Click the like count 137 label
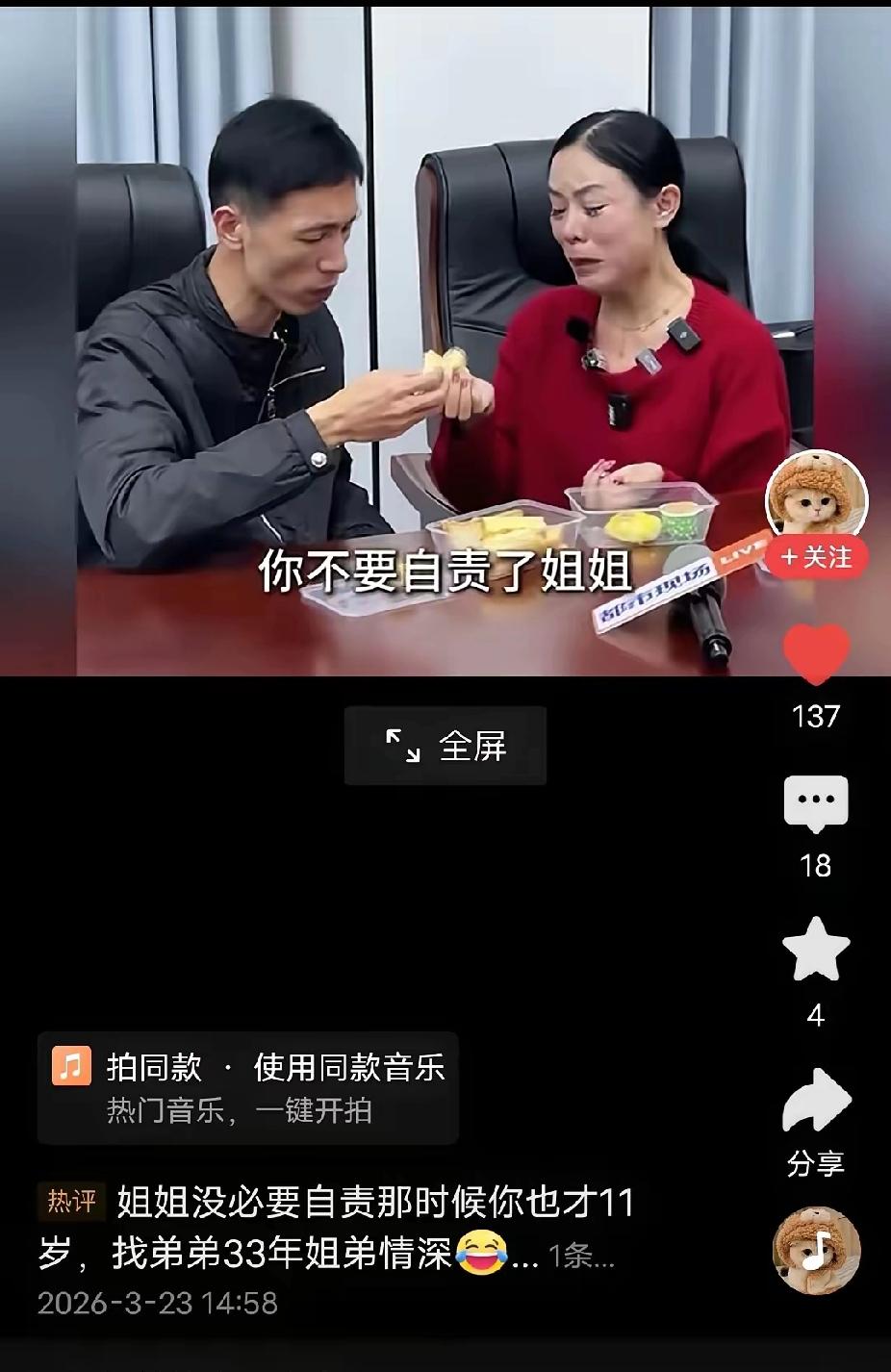Viewport: 891px width, 1372px height. 817,714
